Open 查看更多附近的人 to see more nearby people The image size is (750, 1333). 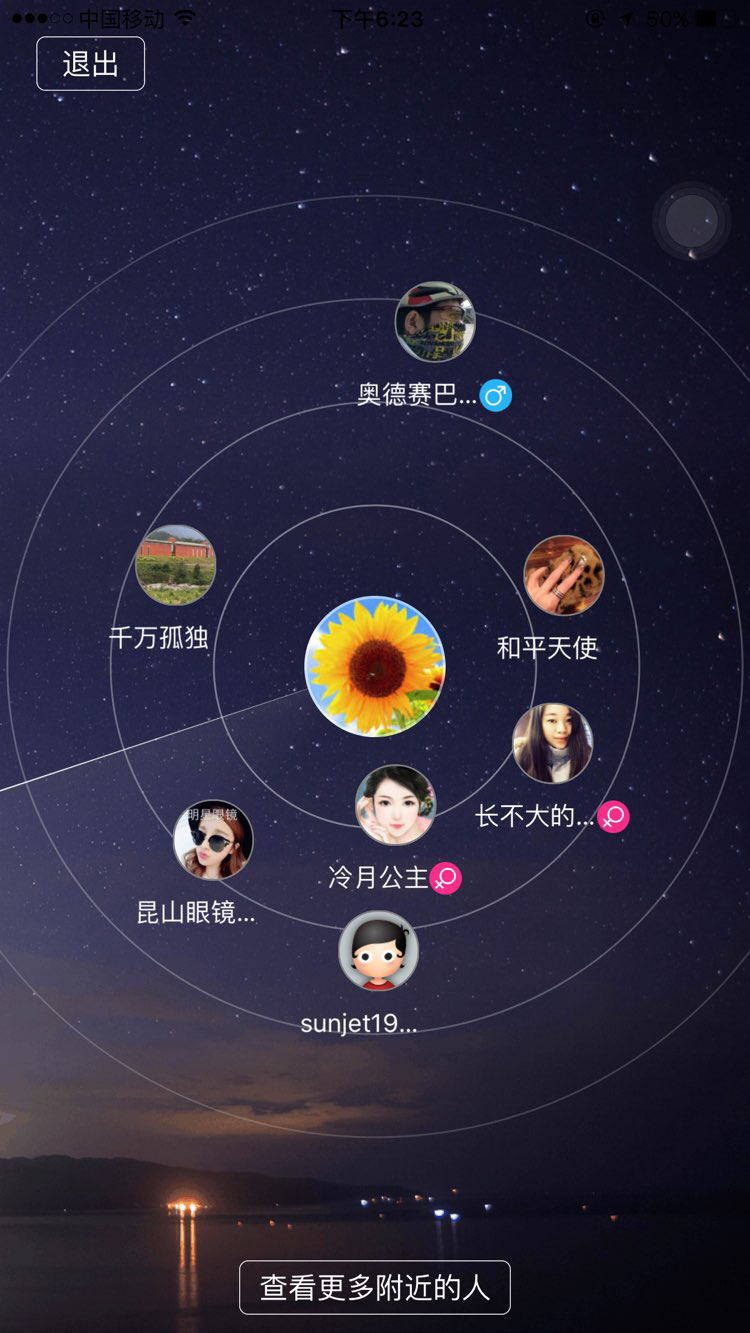pyautogui.click(x=375, y=1287)
